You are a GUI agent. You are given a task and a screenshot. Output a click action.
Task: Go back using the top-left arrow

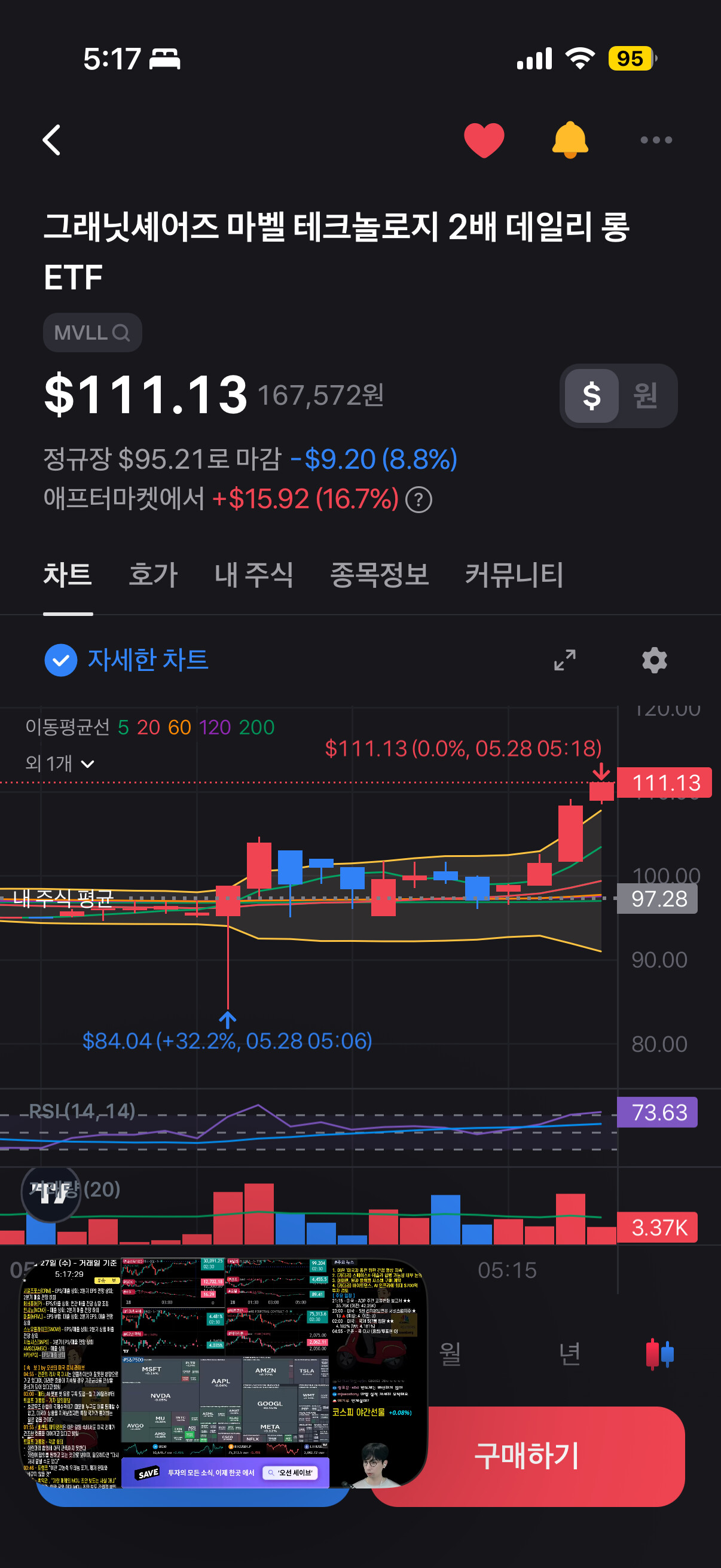click(x=52, y=140)
